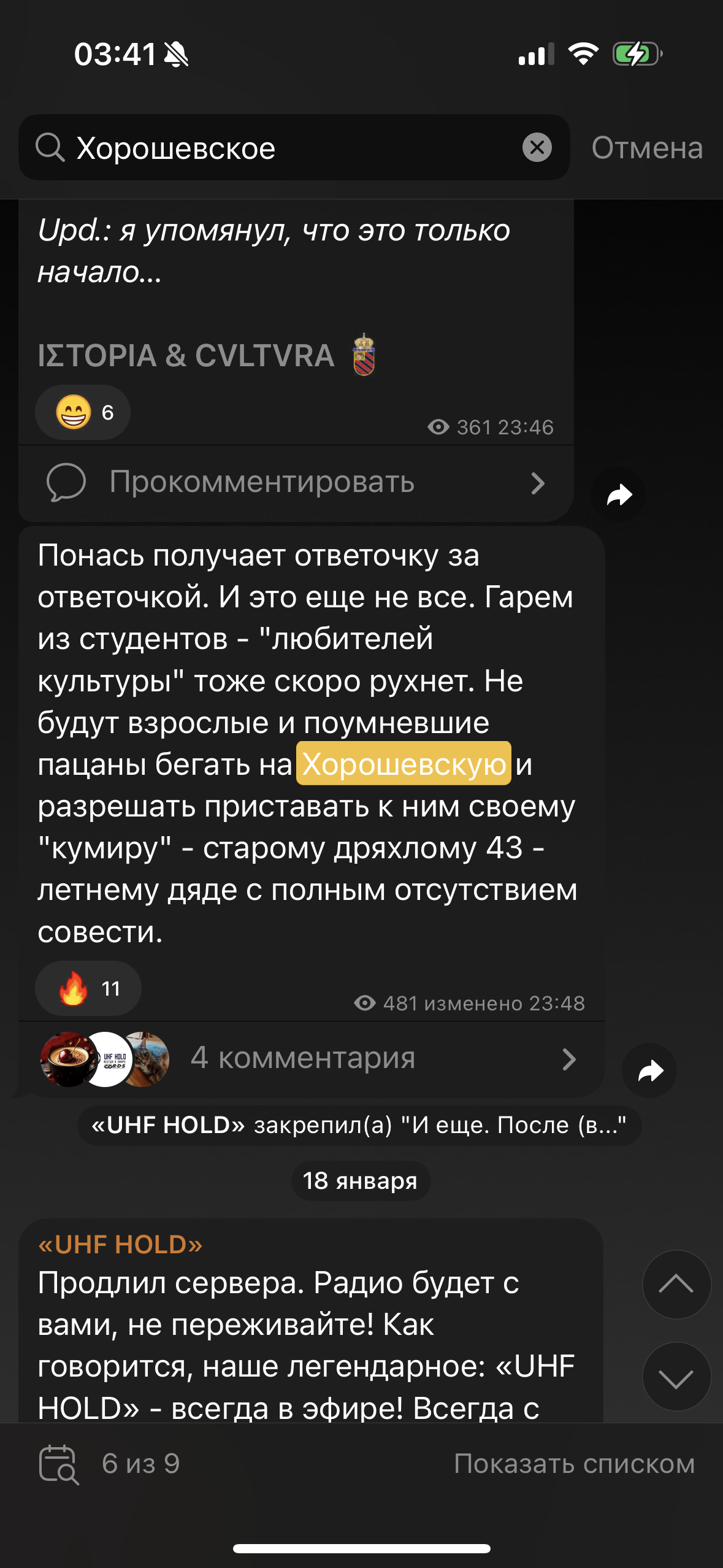This screenshot has width=723, height=1568.
Task: Open Прокомментировать under the first post
Action: [296, 483]
